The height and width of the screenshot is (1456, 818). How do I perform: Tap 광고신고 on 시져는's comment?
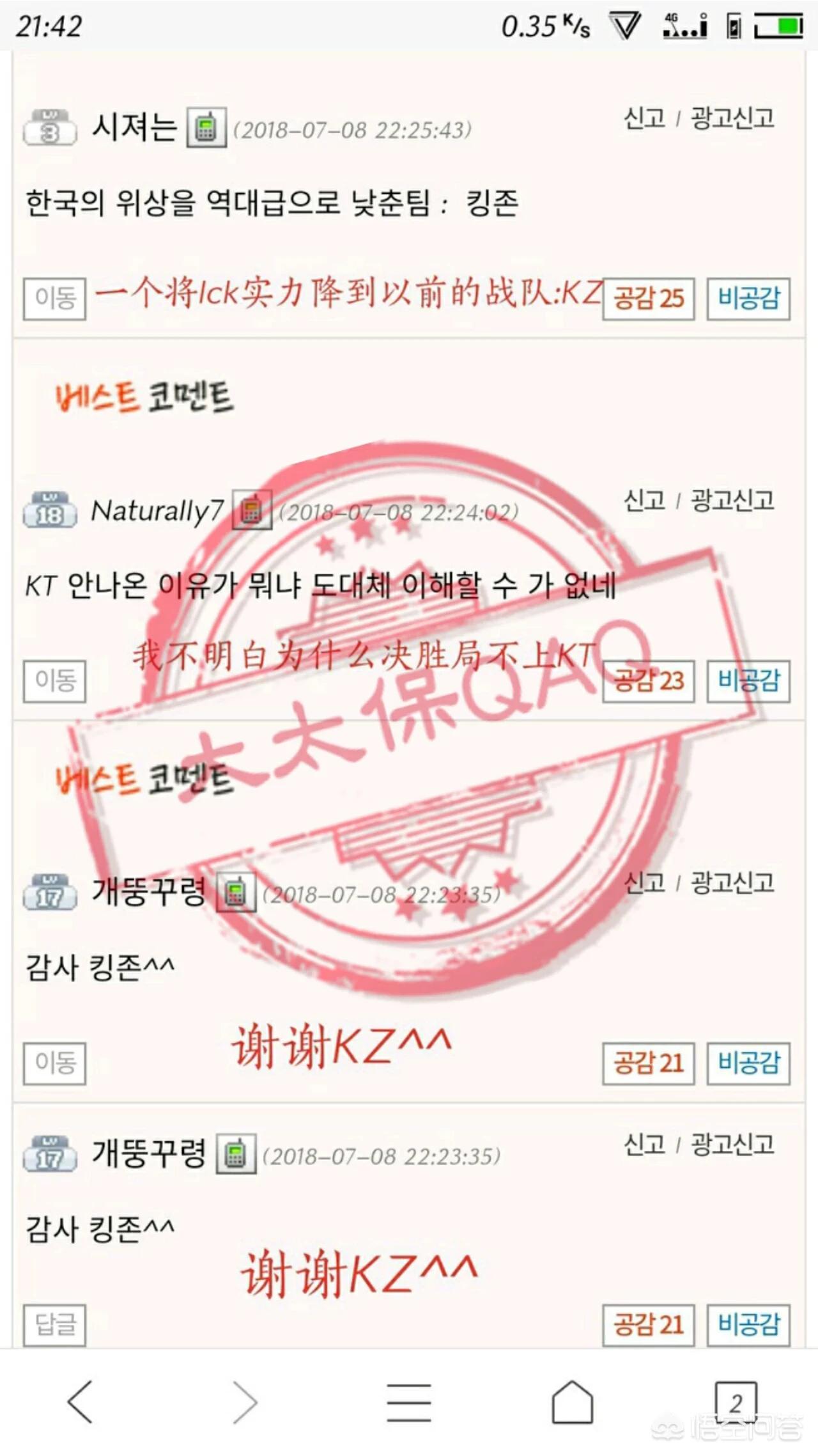click(x=732, y=118)
